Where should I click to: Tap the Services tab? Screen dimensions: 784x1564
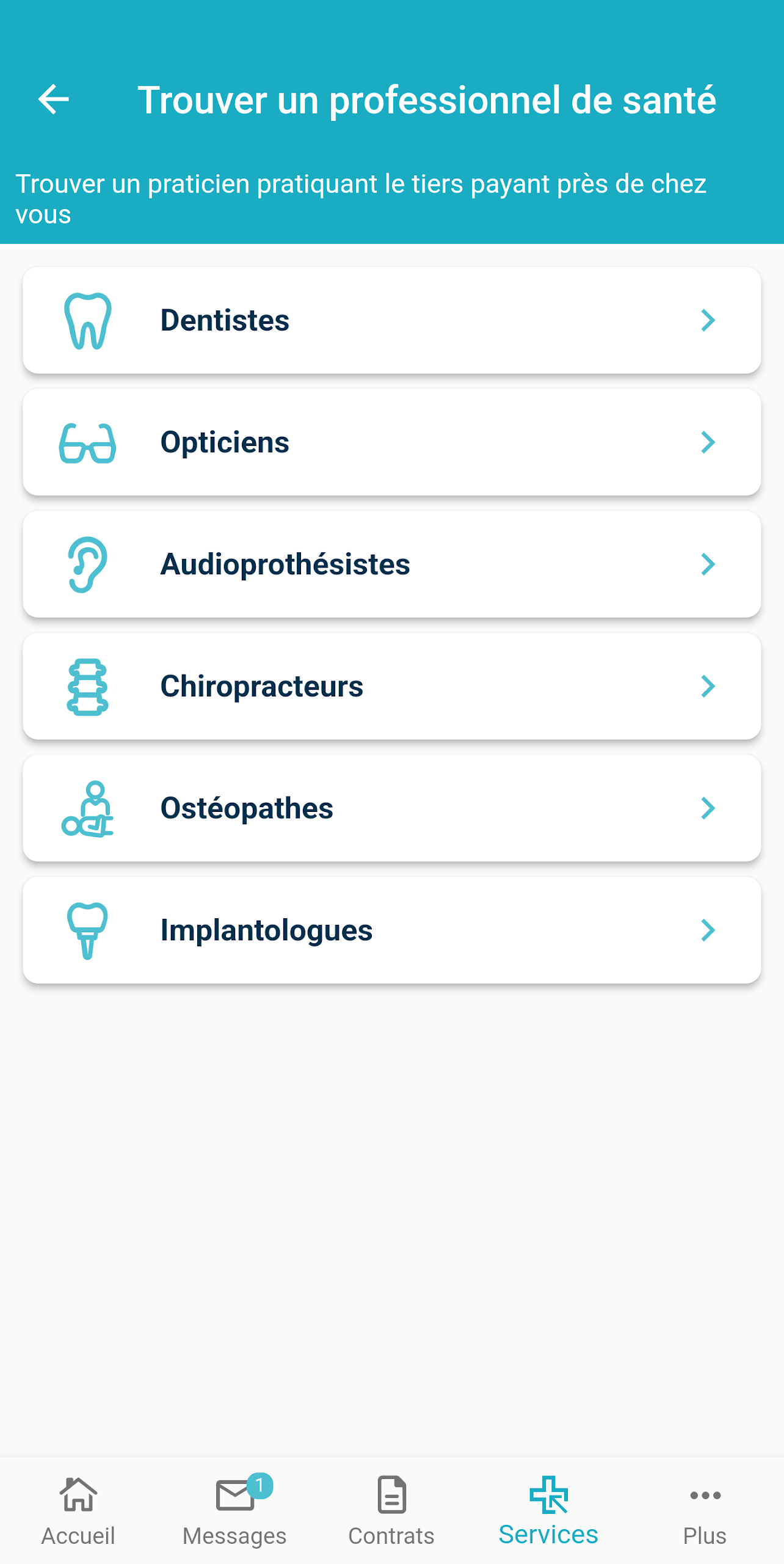(x=548, y=1511)
